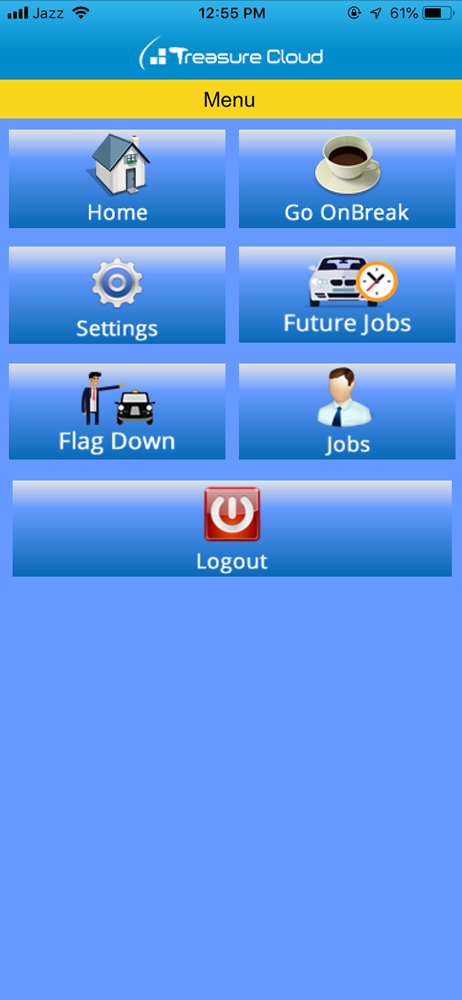Select the Flag Down option
The height and width of the screenshot is (1000, 462).
tap(117, 411)
